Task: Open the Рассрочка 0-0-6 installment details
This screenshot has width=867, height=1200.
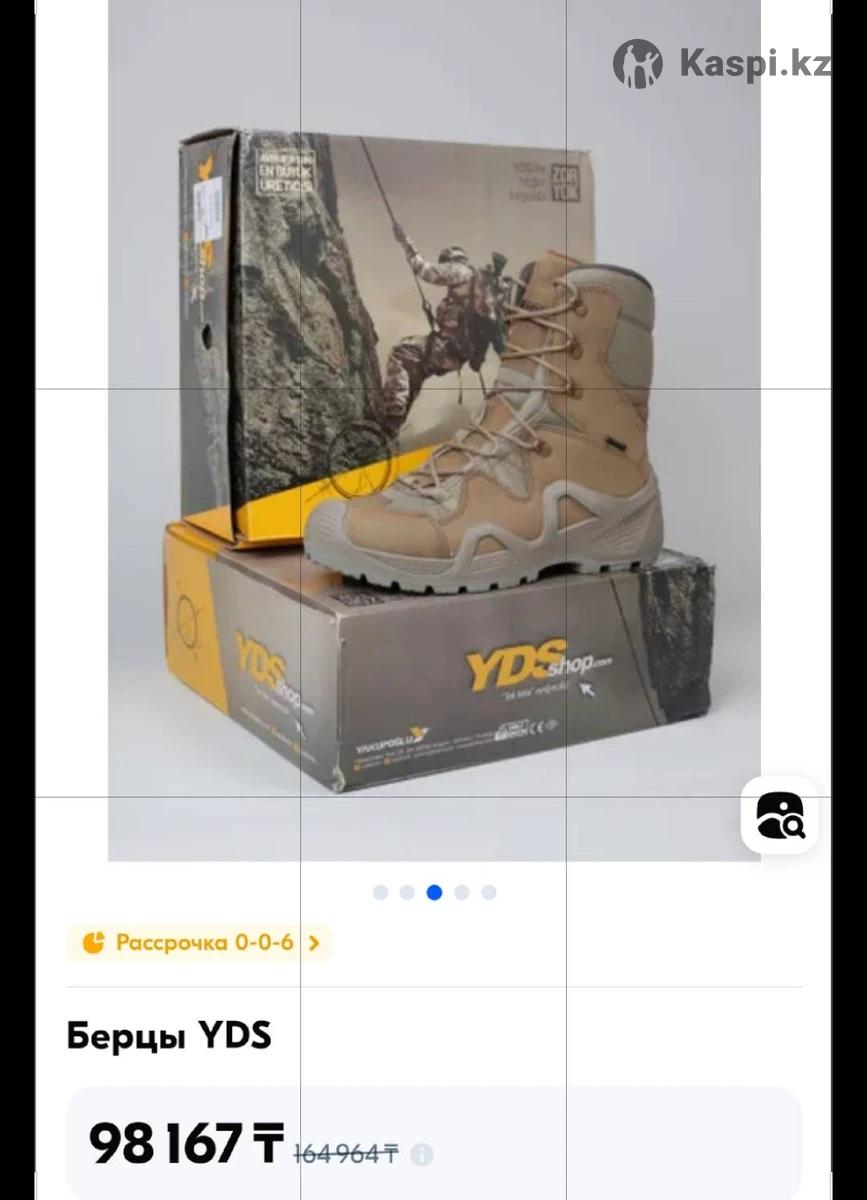Action: point(200,943)
